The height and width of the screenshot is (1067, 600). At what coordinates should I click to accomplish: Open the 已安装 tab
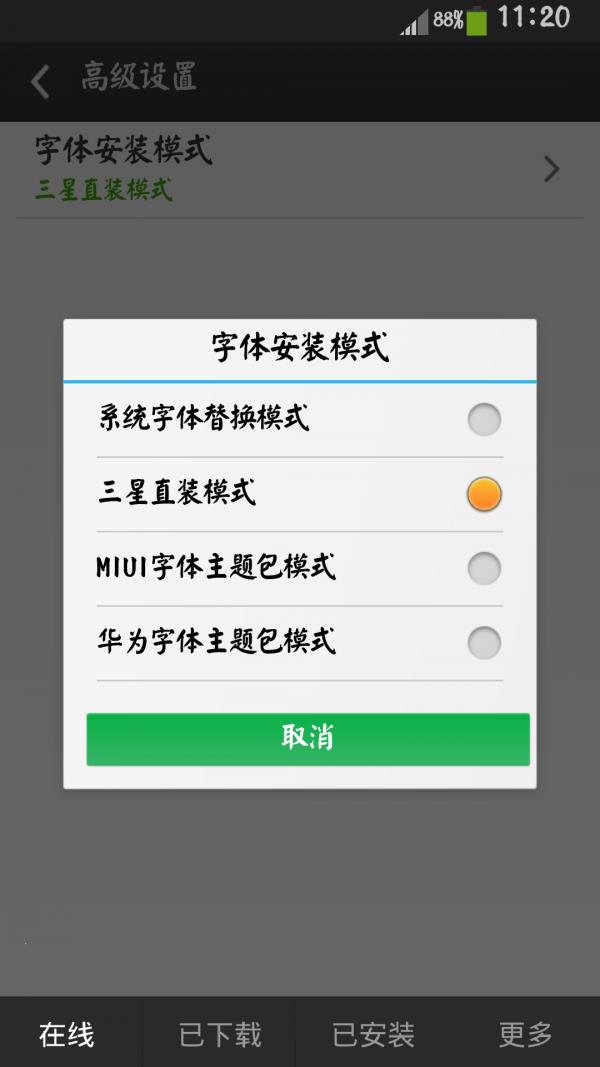point(373,1034)
